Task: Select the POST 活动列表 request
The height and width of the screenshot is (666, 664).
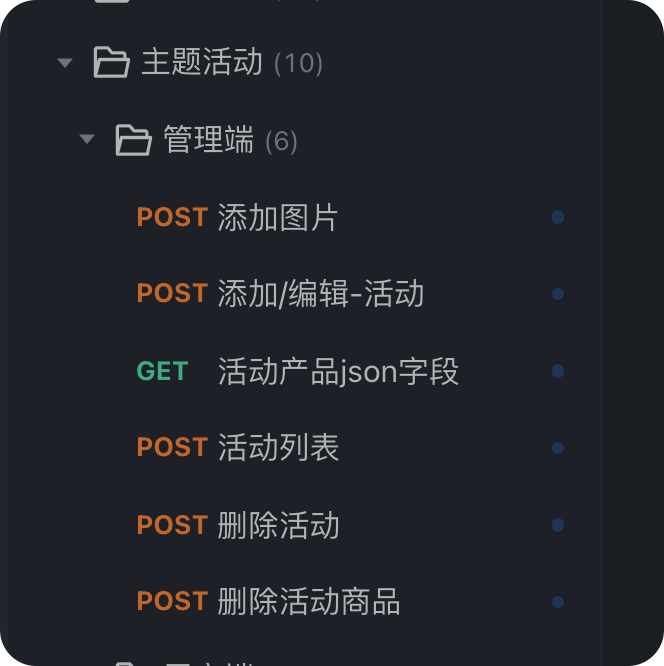Action: point(278,448)
